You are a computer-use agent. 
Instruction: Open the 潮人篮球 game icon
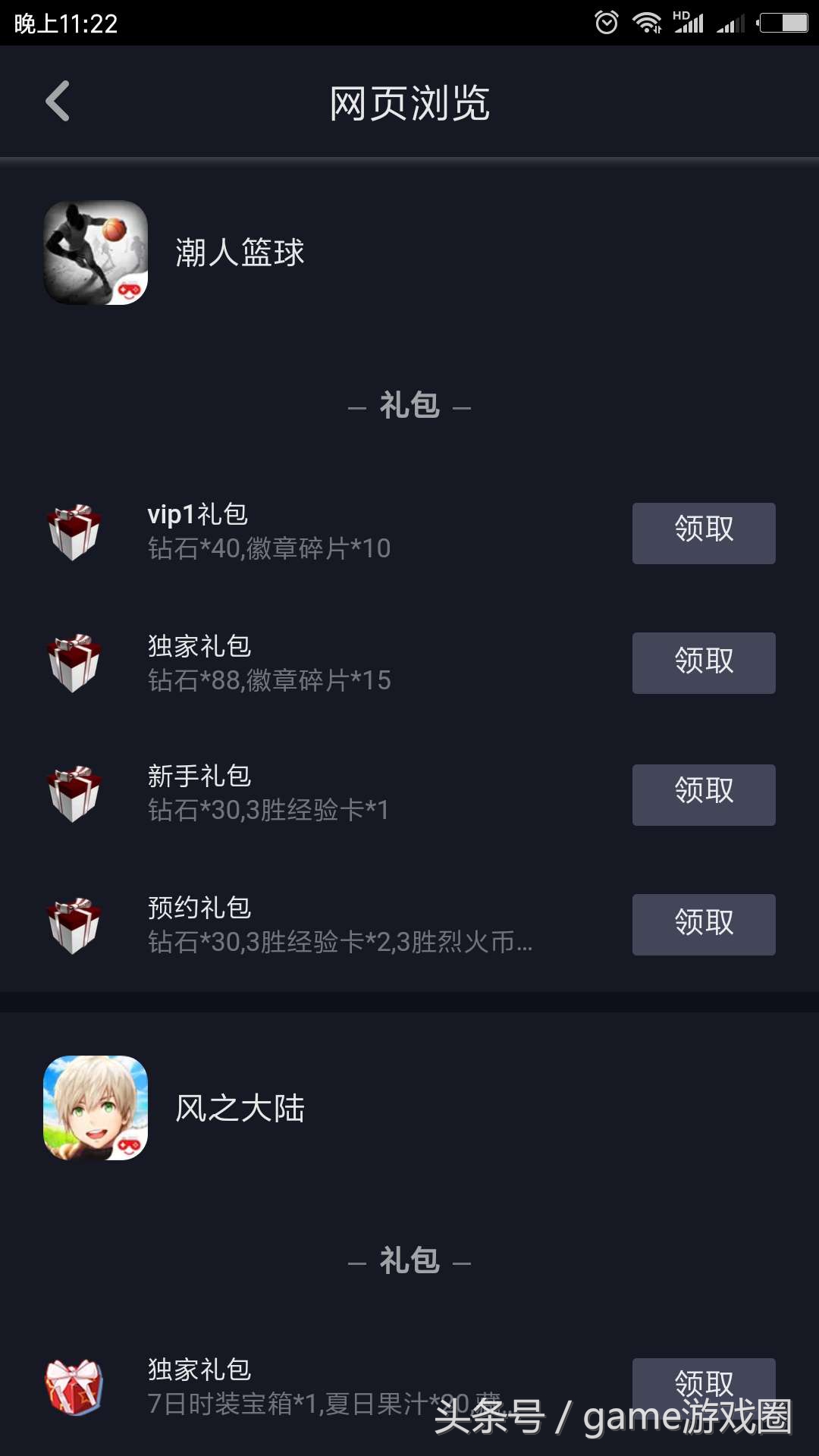96,253
